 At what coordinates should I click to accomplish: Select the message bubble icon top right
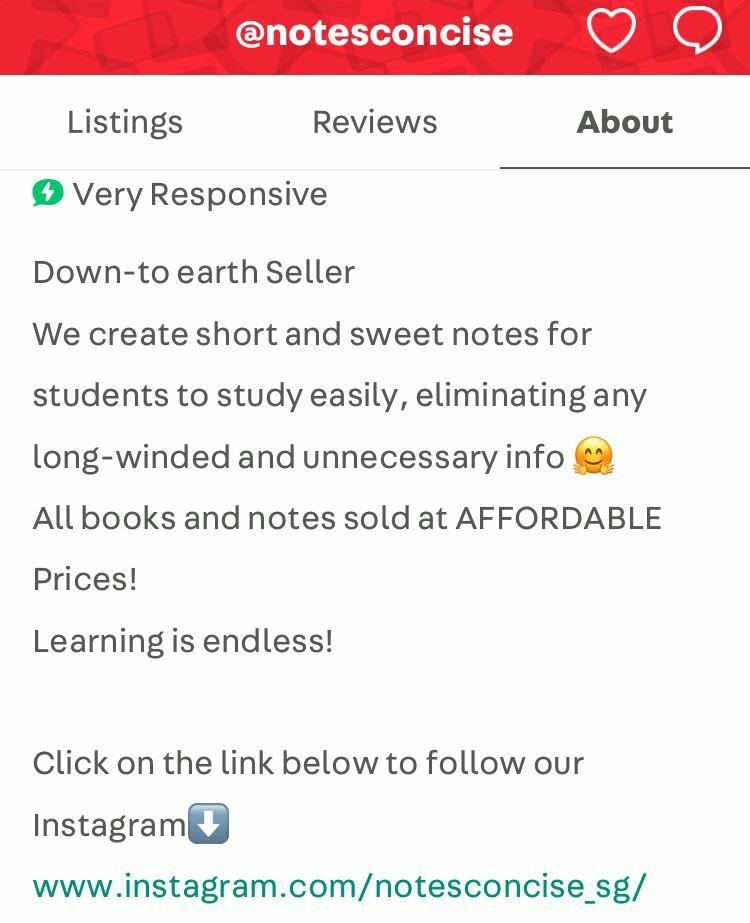pos(698,32)
